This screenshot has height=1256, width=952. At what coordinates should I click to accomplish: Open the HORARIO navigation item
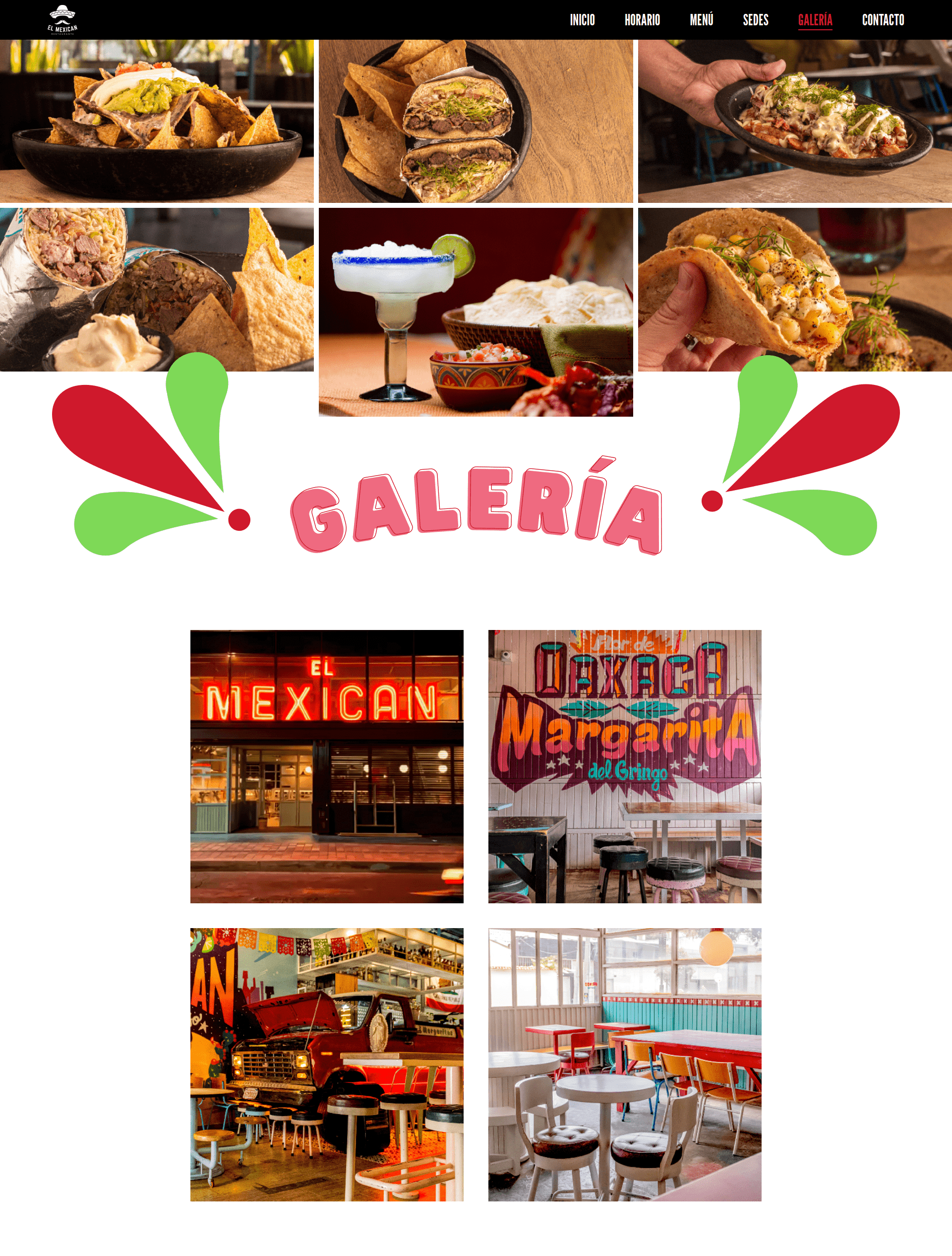coord(642,20)
